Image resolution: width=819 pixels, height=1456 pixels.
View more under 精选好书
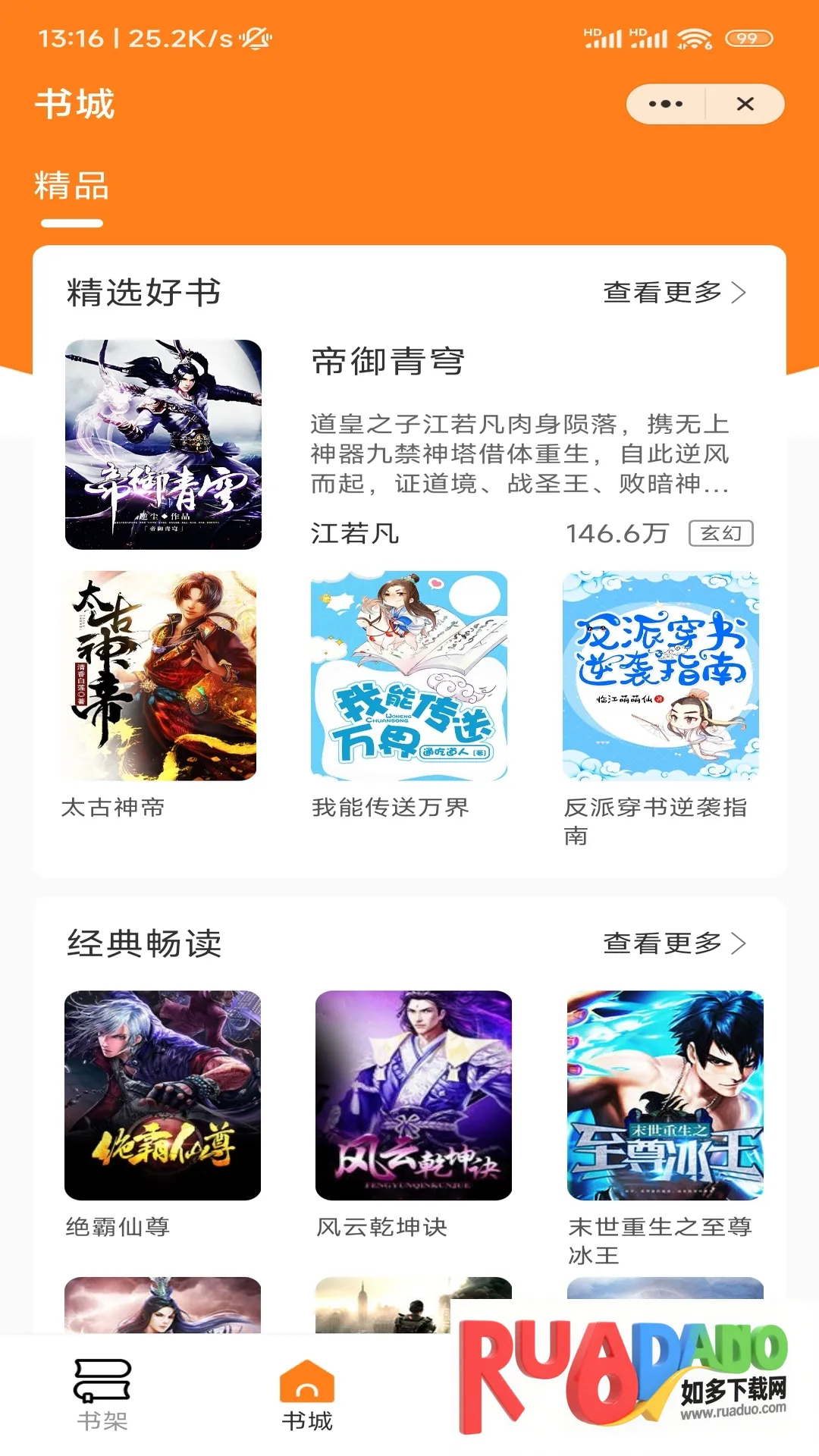[674, 293]
